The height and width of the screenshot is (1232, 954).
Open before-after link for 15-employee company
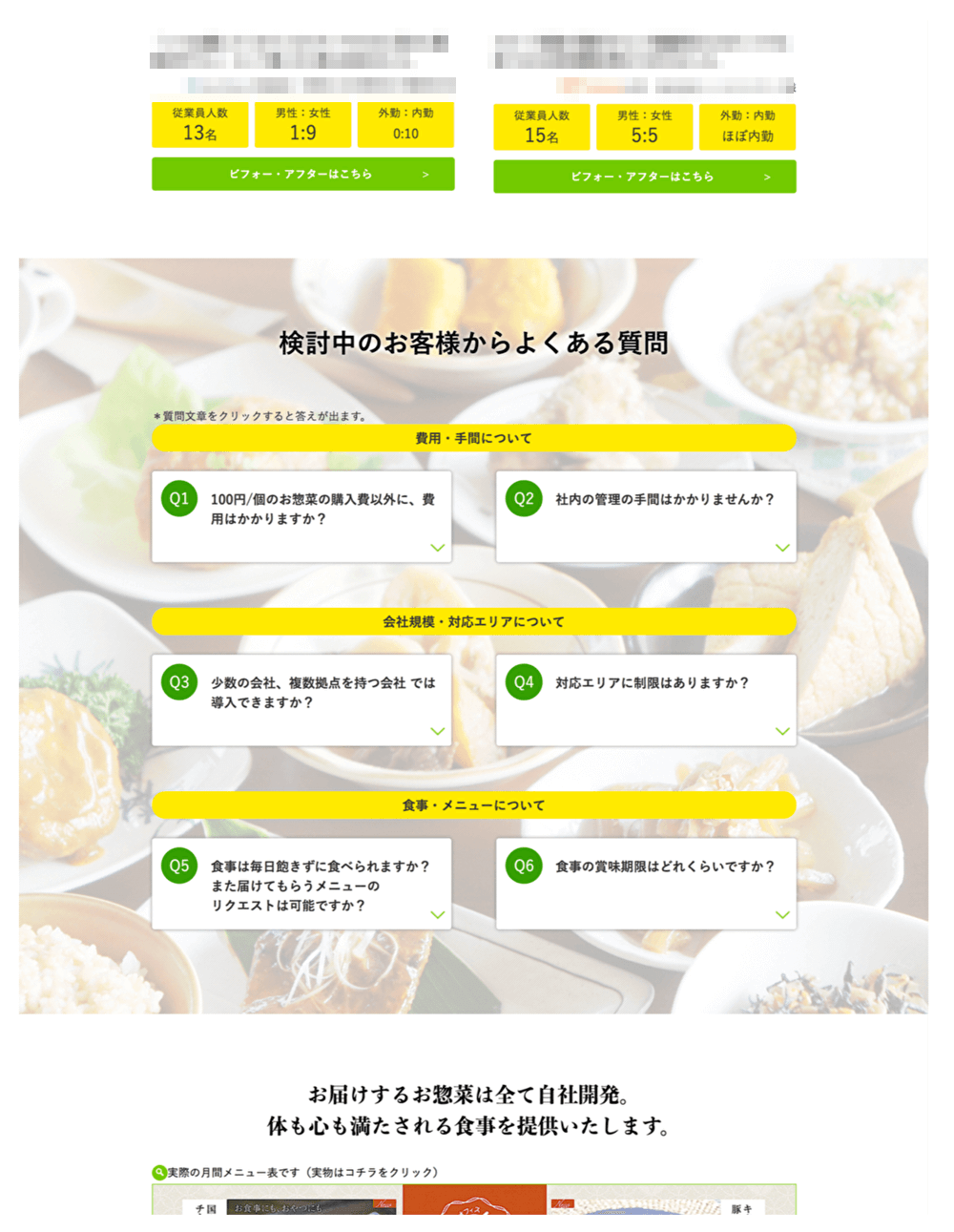(644, 177)
